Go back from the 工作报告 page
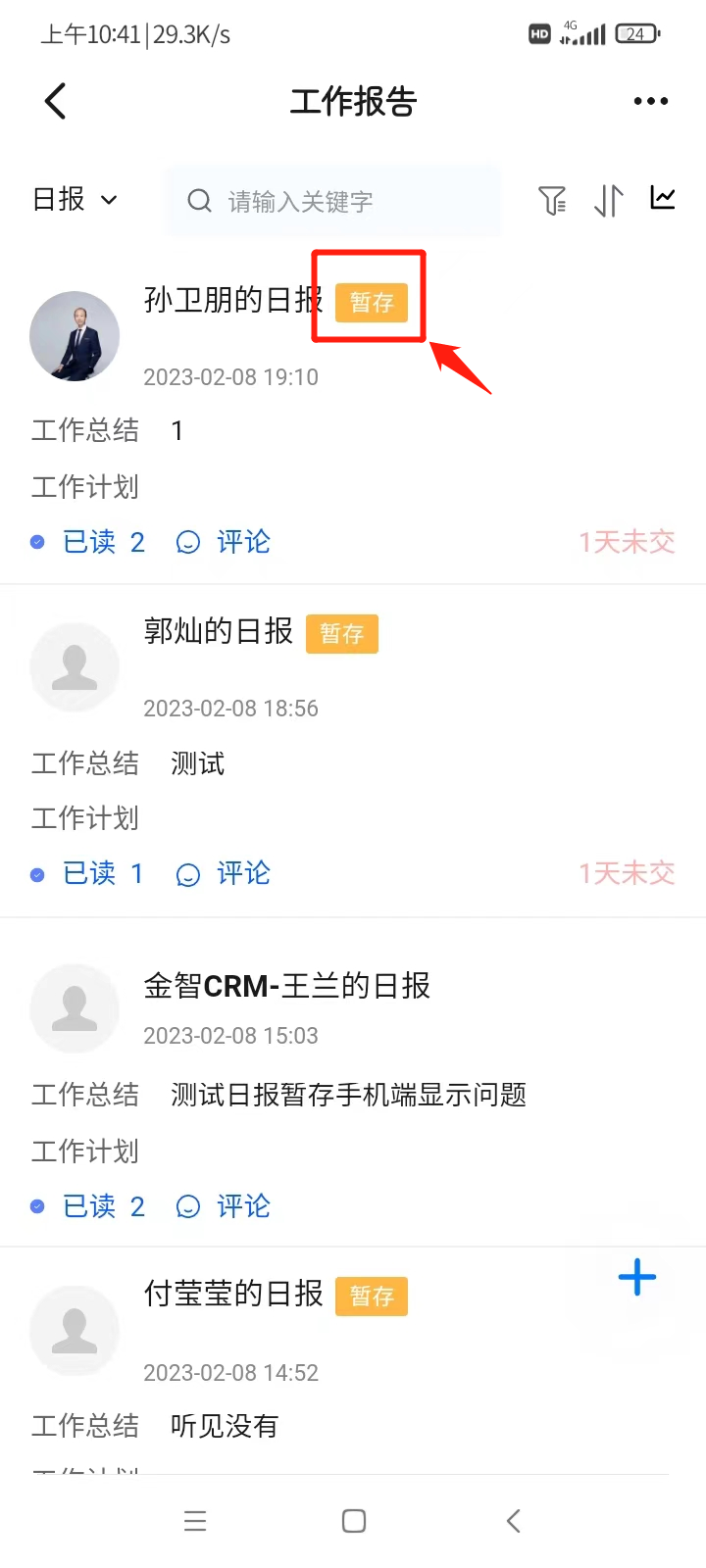The width and height of the screenshot is (706, 1568). pyautogui.click(x=56, y=101)
